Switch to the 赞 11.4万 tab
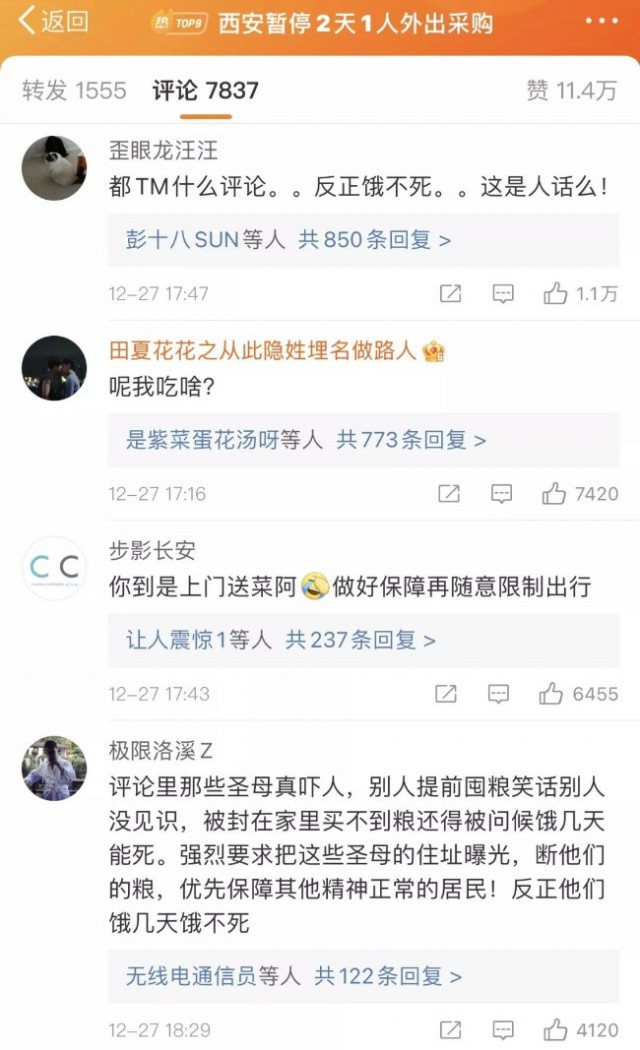Screen dimensions: 640x1050 click(x=571, y=90)
